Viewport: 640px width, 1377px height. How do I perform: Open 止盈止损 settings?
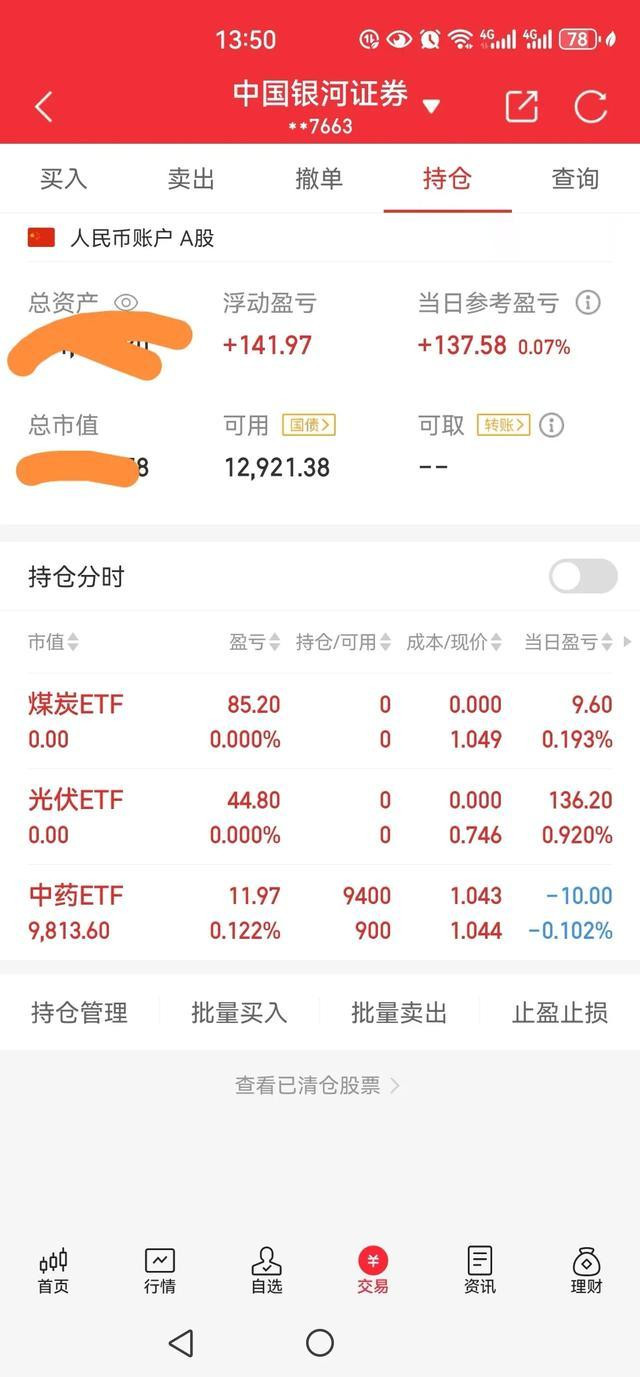pyautogui.click(x=559, y=1013)
